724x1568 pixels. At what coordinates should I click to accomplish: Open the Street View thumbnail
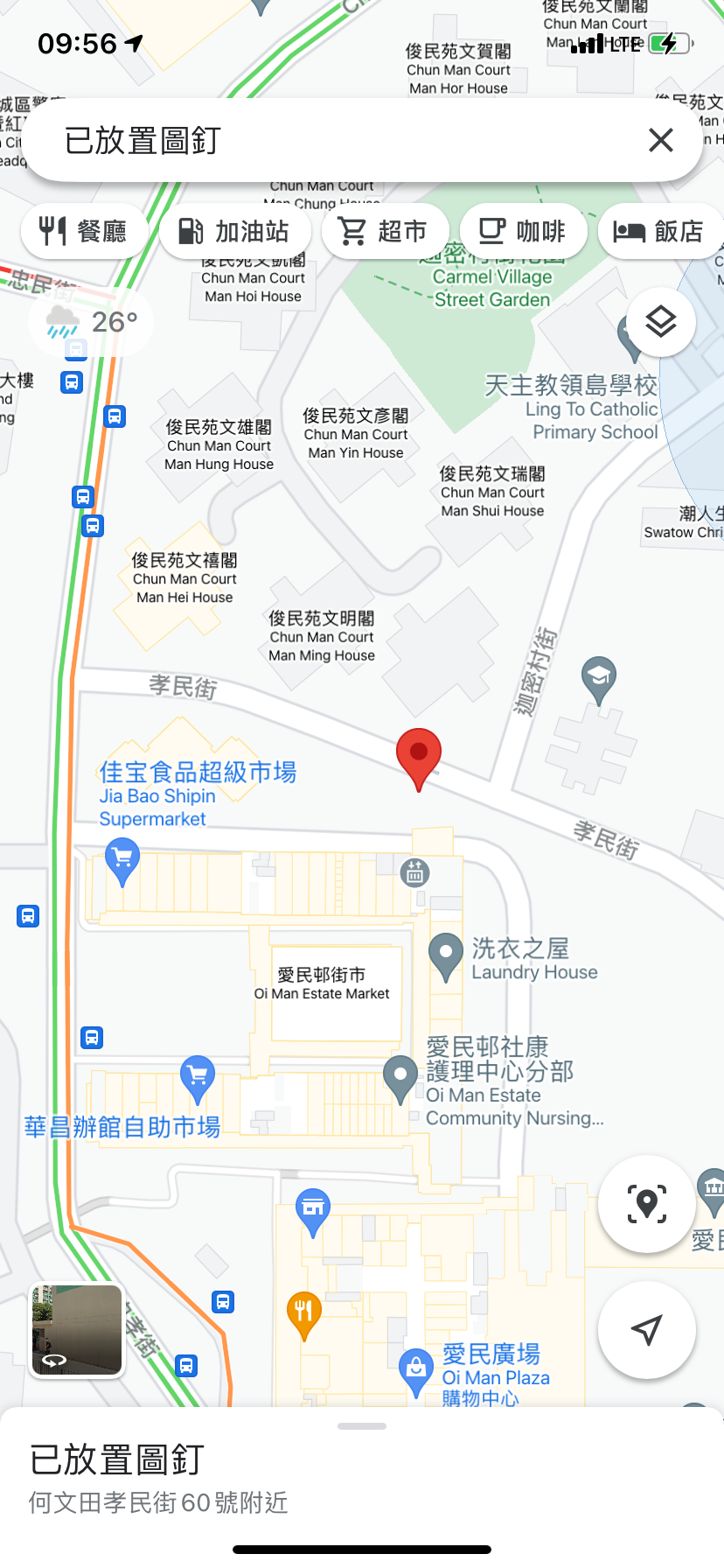tap(77, 1330)
